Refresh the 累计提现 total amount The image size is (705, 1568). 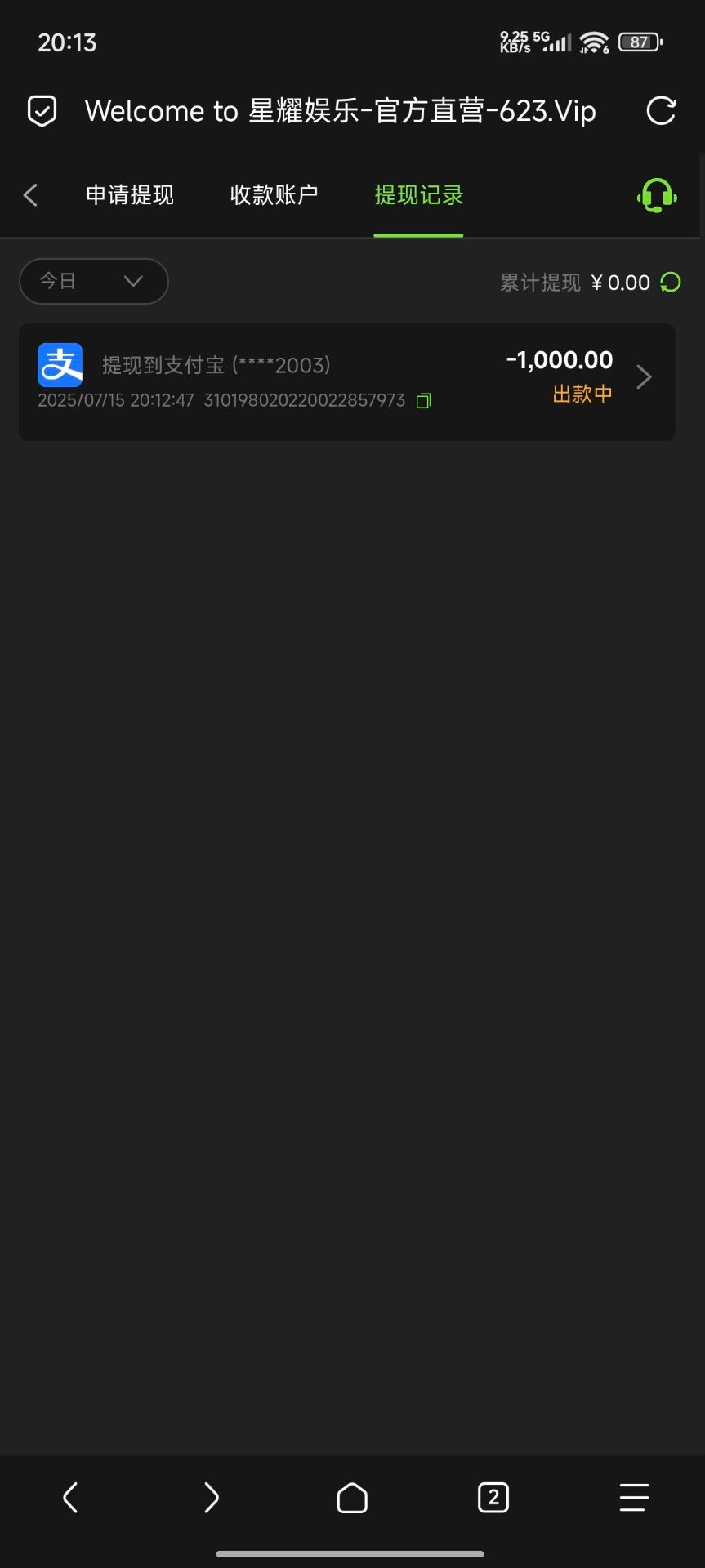coord(671,283)
